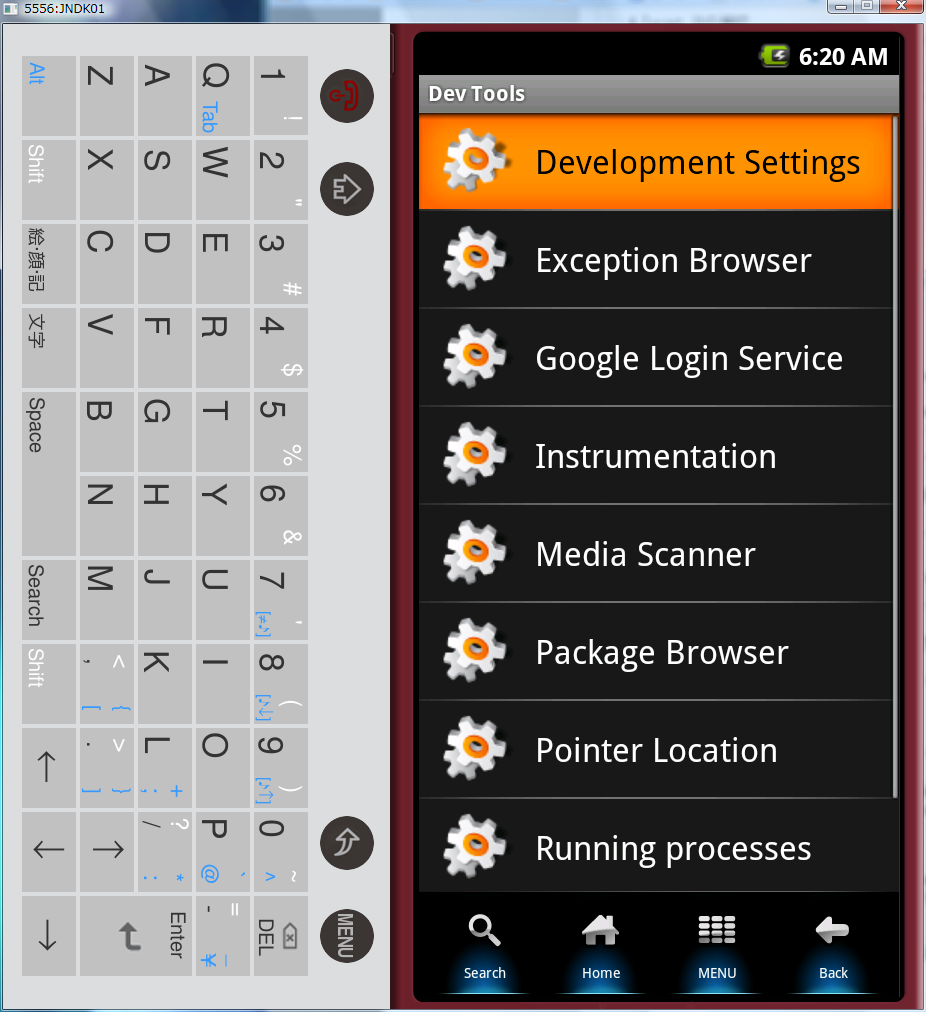The width and height of the screenshot is (926, 1012).
Task: Tap the keyboard's Search key
Action: point(49,600)
